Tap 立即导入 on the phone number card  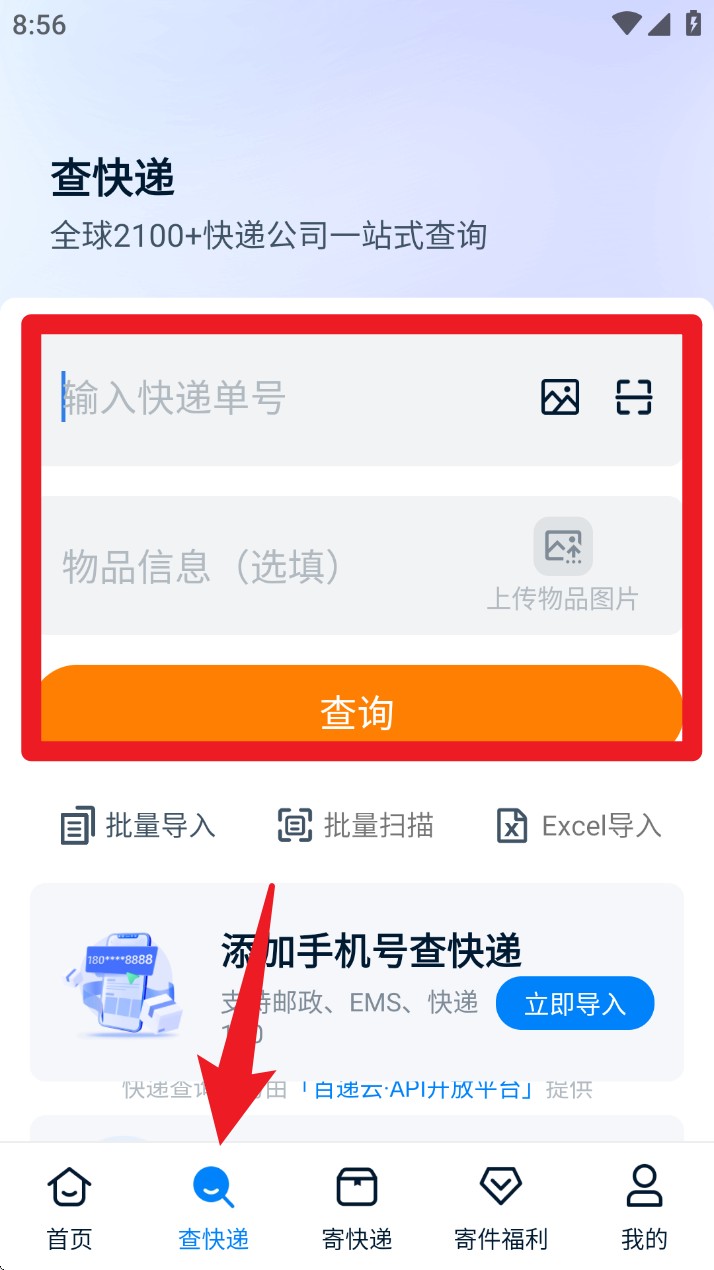point(575,1003)
